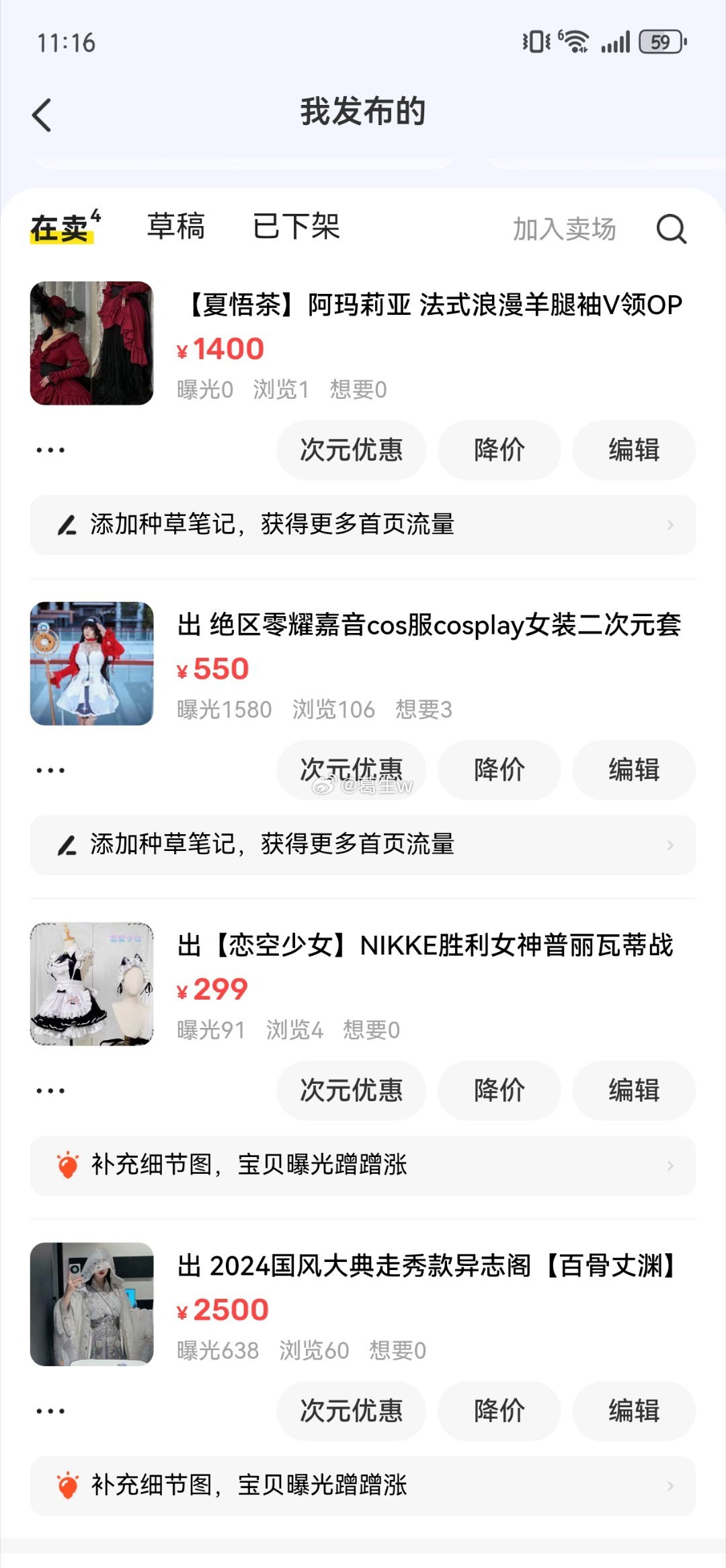Edit the 夏悟茶 阿玛莉亚 listing
Screen dimensions: 726x1568
click(634, 450)
